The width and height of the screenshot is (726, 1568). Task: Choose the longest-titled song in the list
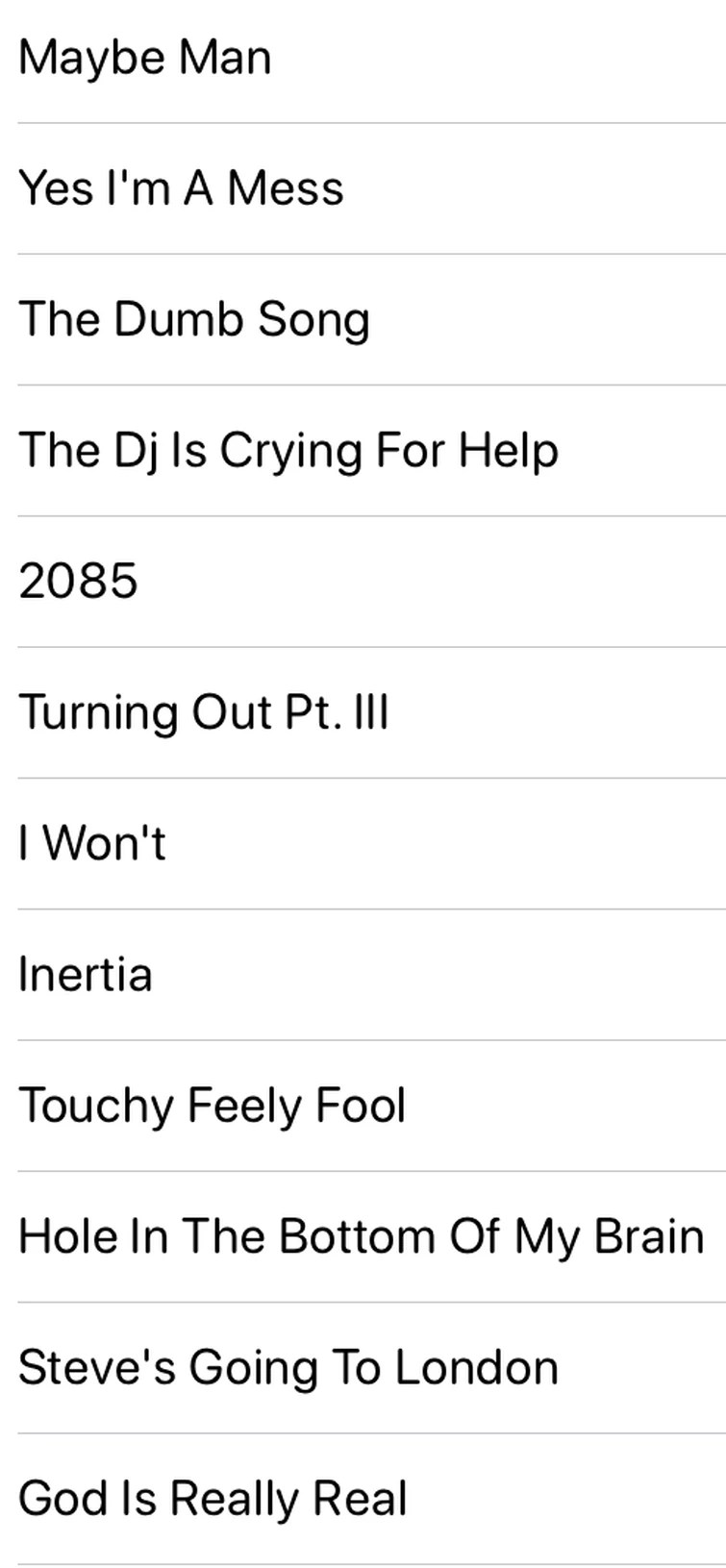(x=360, y=1235)
